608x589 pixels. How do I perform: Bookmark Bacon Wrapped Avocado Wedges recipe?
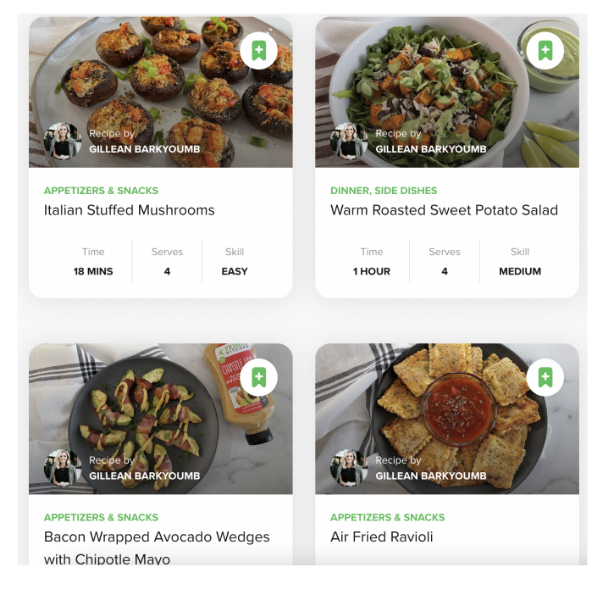[259, 377]
